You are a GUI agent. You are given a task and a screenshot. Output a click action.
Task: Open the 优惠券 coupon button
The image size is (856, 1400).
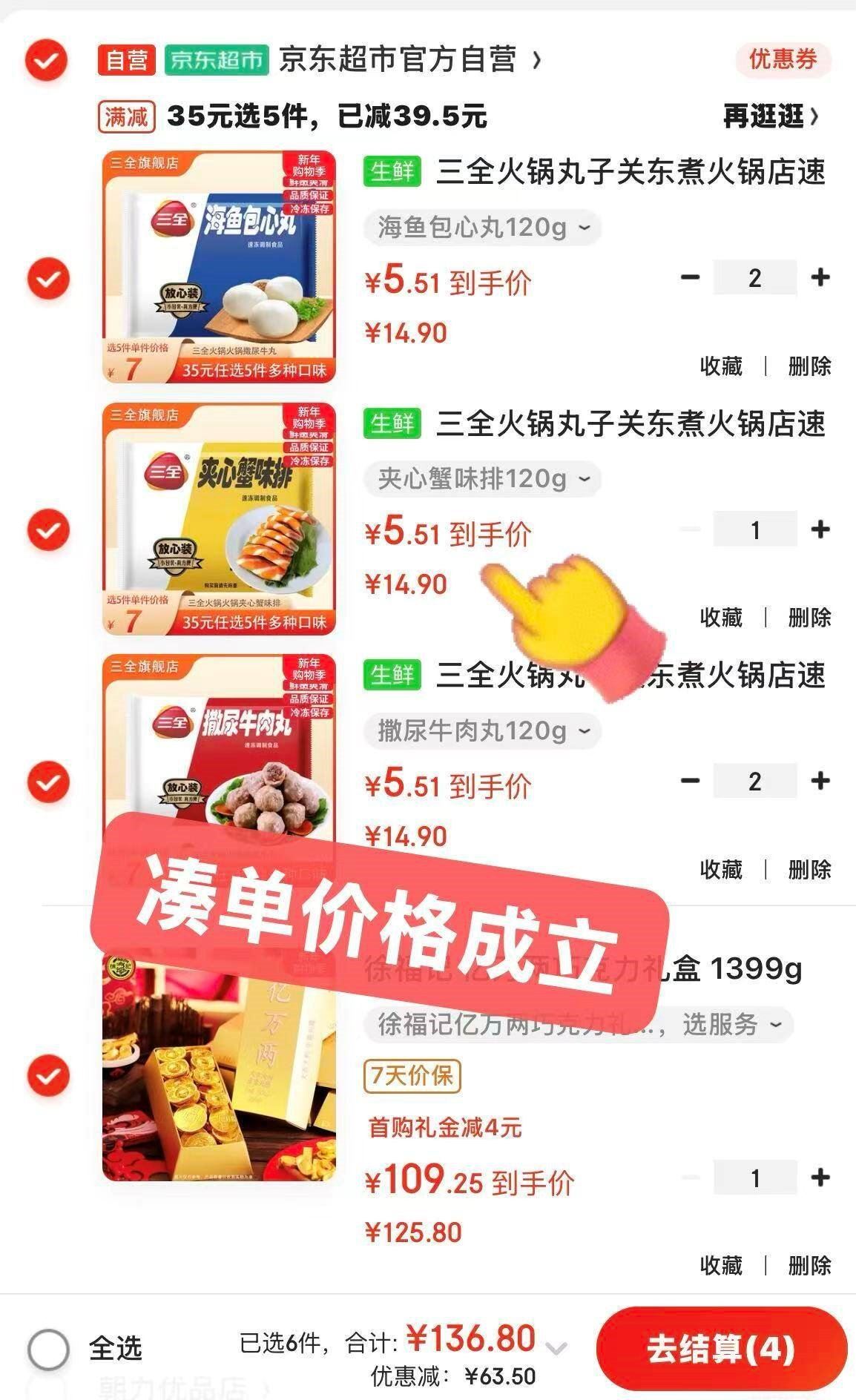click(782, 59)
